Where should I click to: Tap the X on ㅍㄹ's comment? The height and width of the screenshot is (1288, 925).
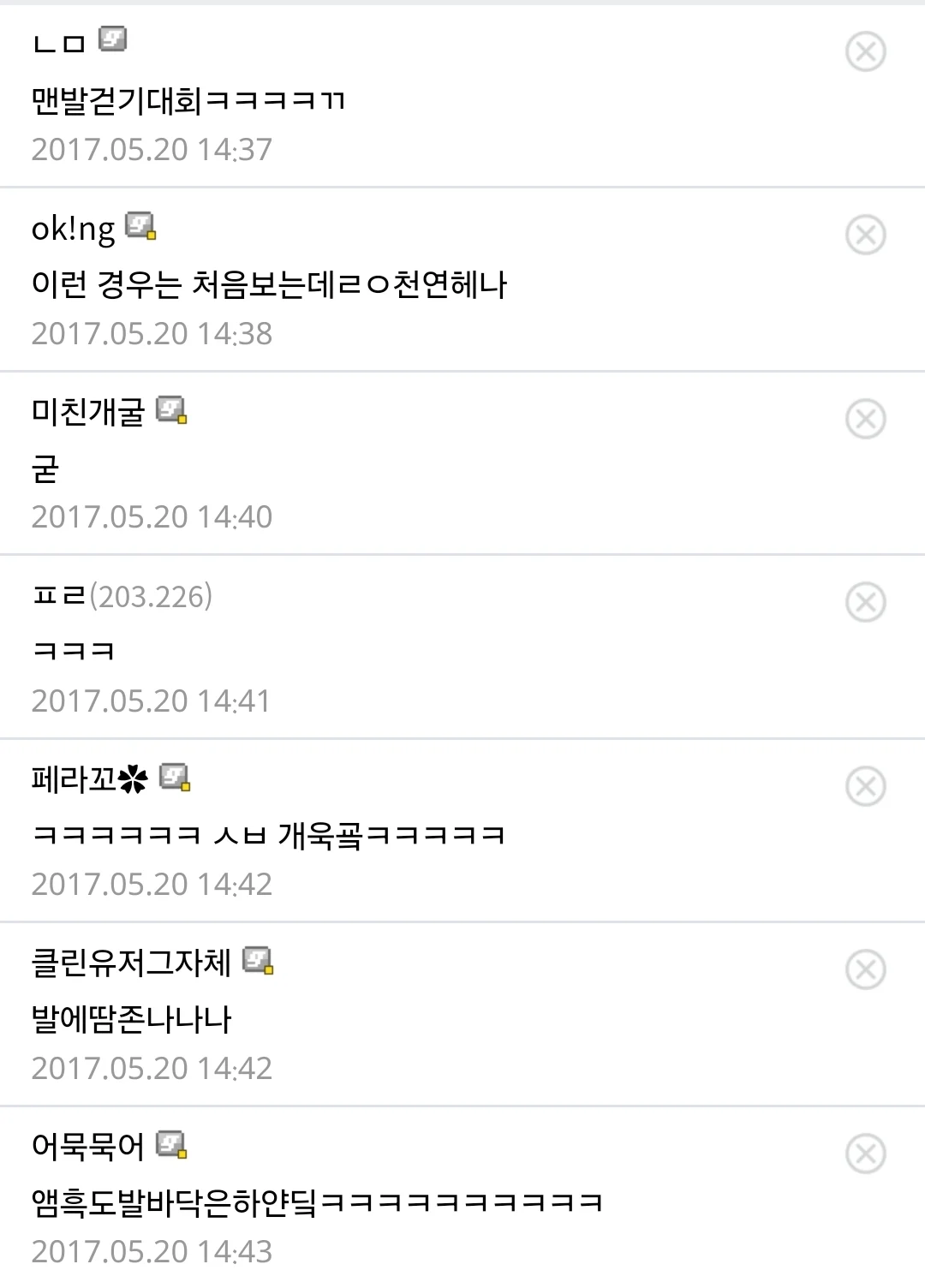point(865,603)
